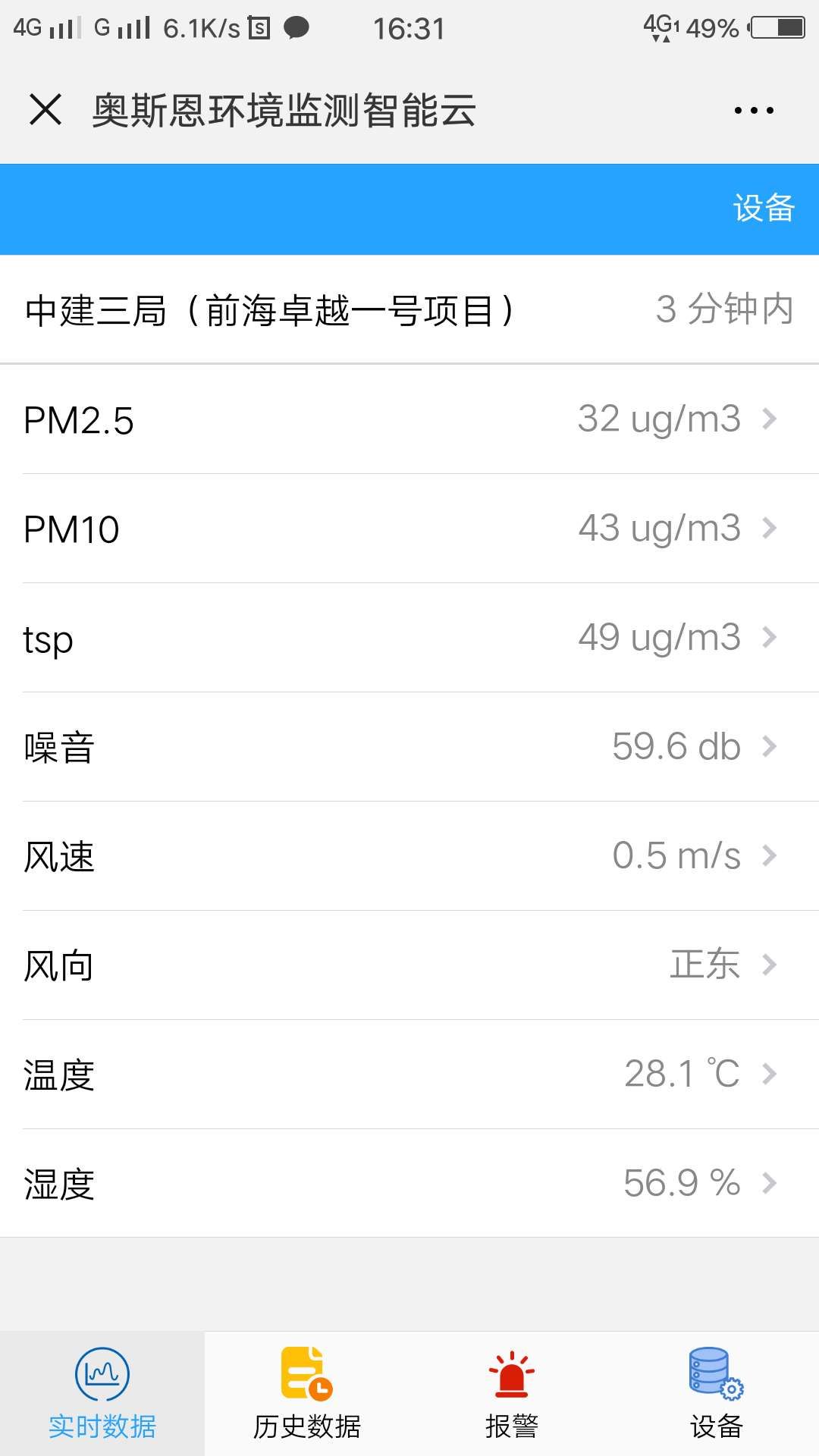
Task: Open PM2.5 reading details
Action: coord(409,419)
